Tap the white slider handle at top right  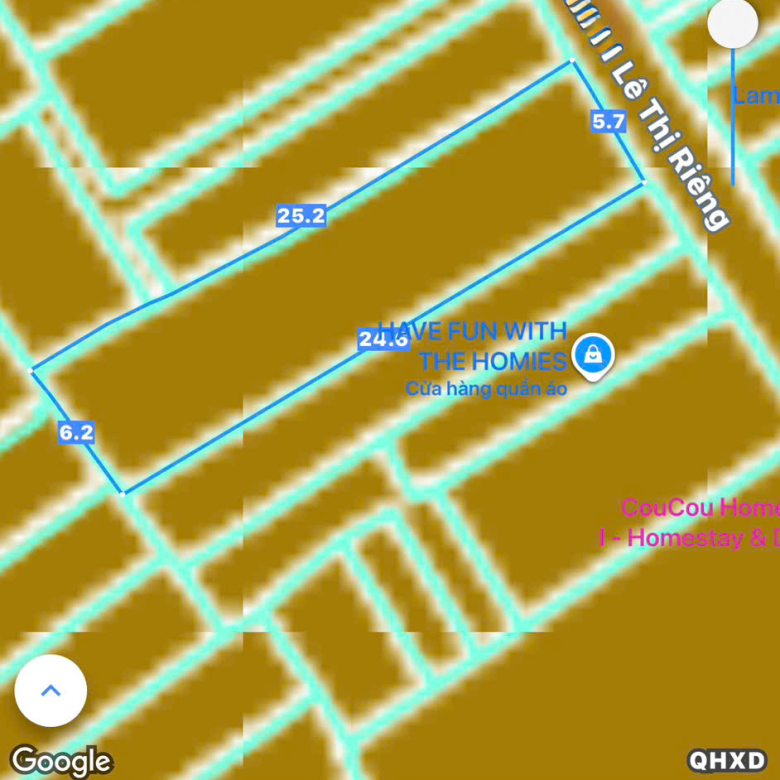click(x=732, y=24)
